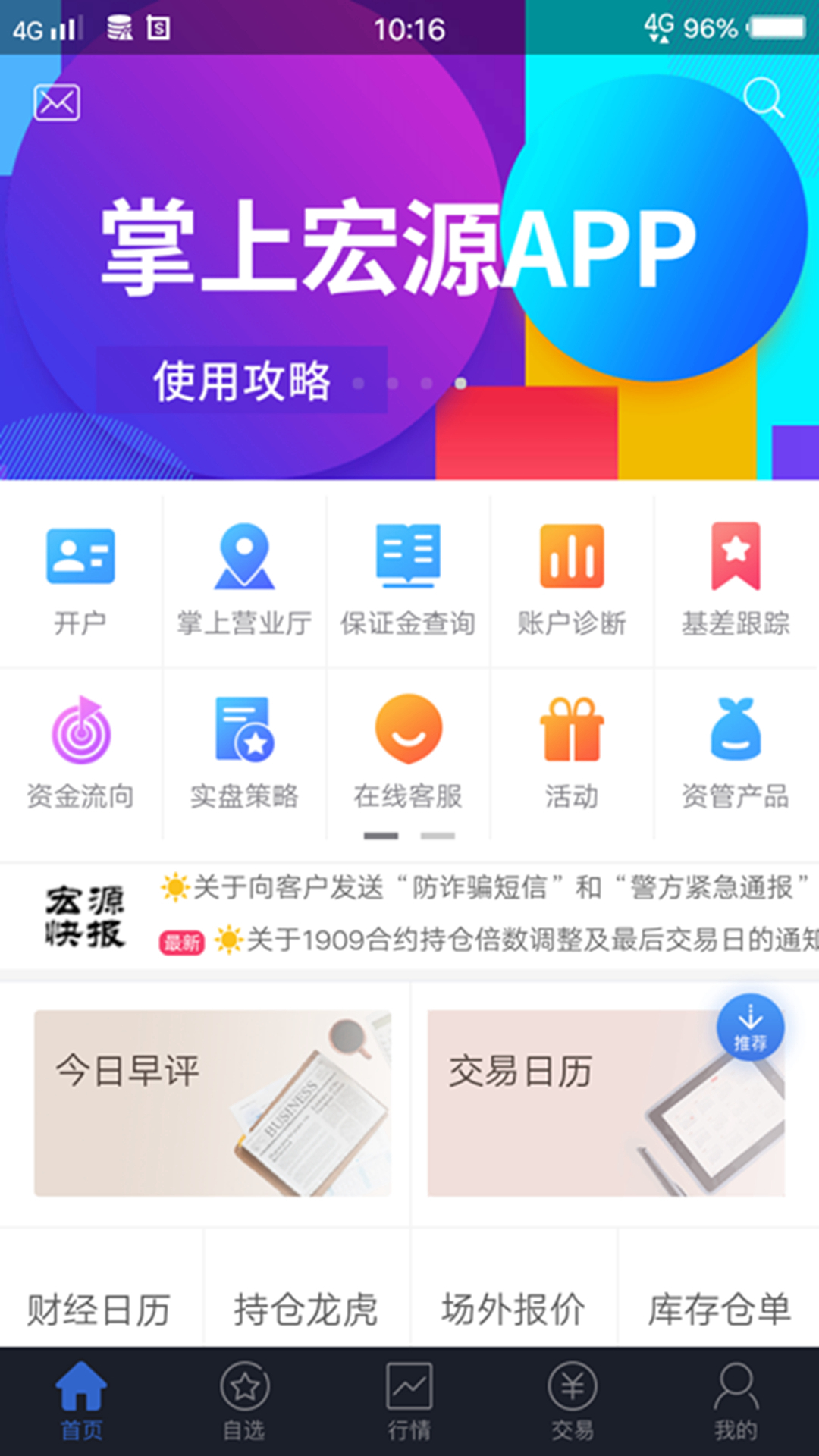Open the search magnifier icon
This screenshot has height=1456, width=819.
point(763,99)
